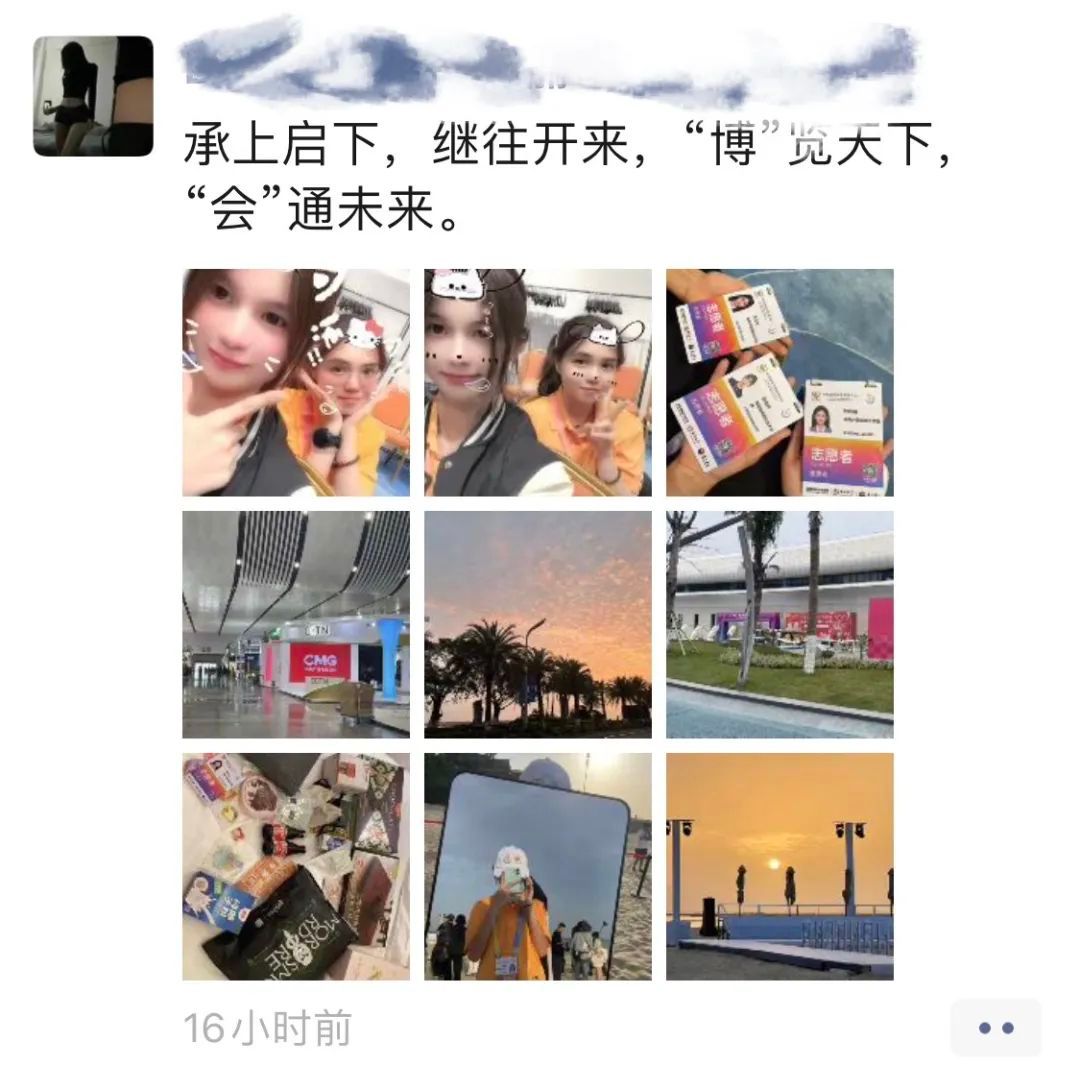View the palm trees sunset photo
The image size is (1080, 1066).
(x=538, y=625)
